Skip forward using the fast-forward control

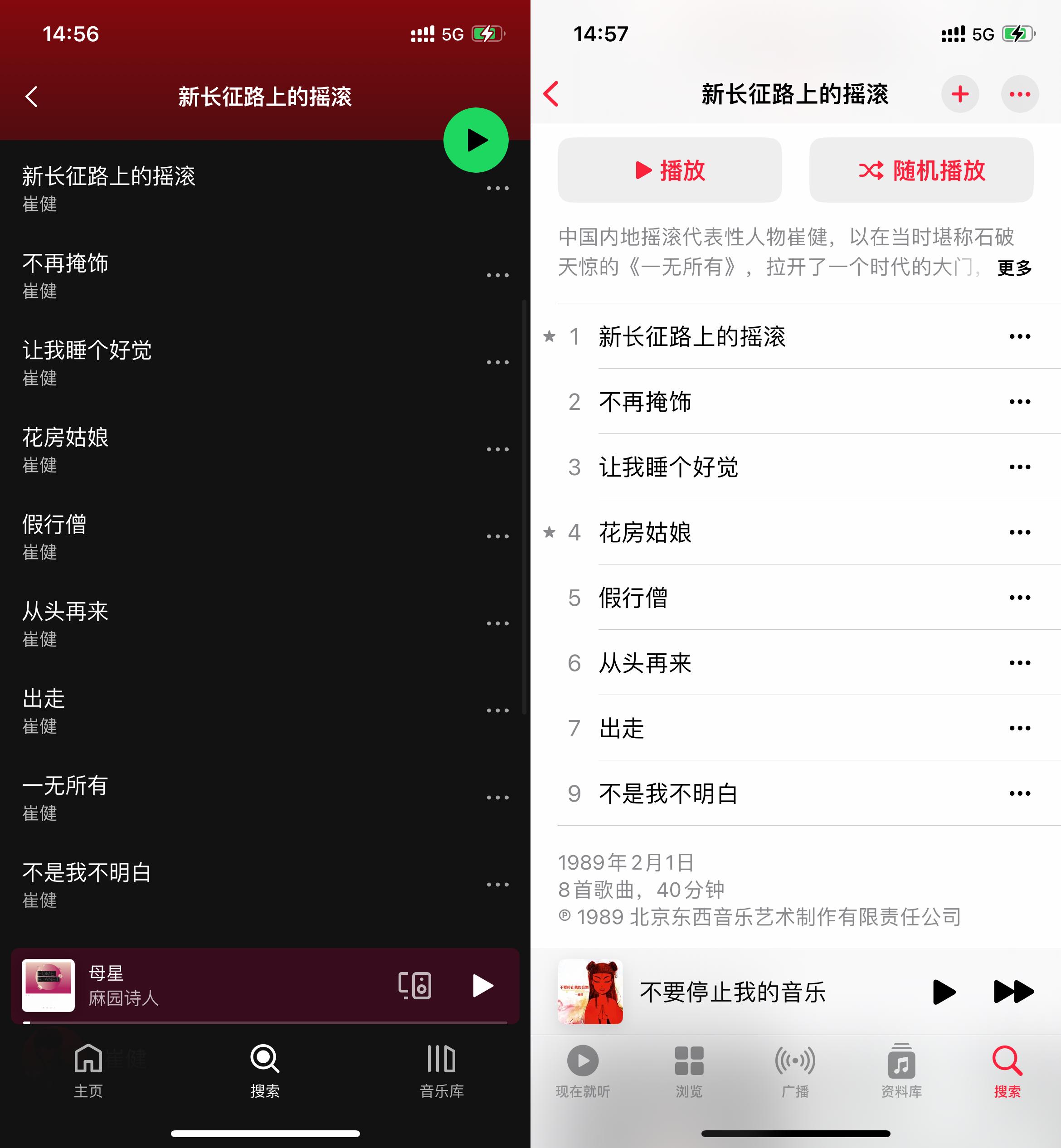pos(1013,991)
